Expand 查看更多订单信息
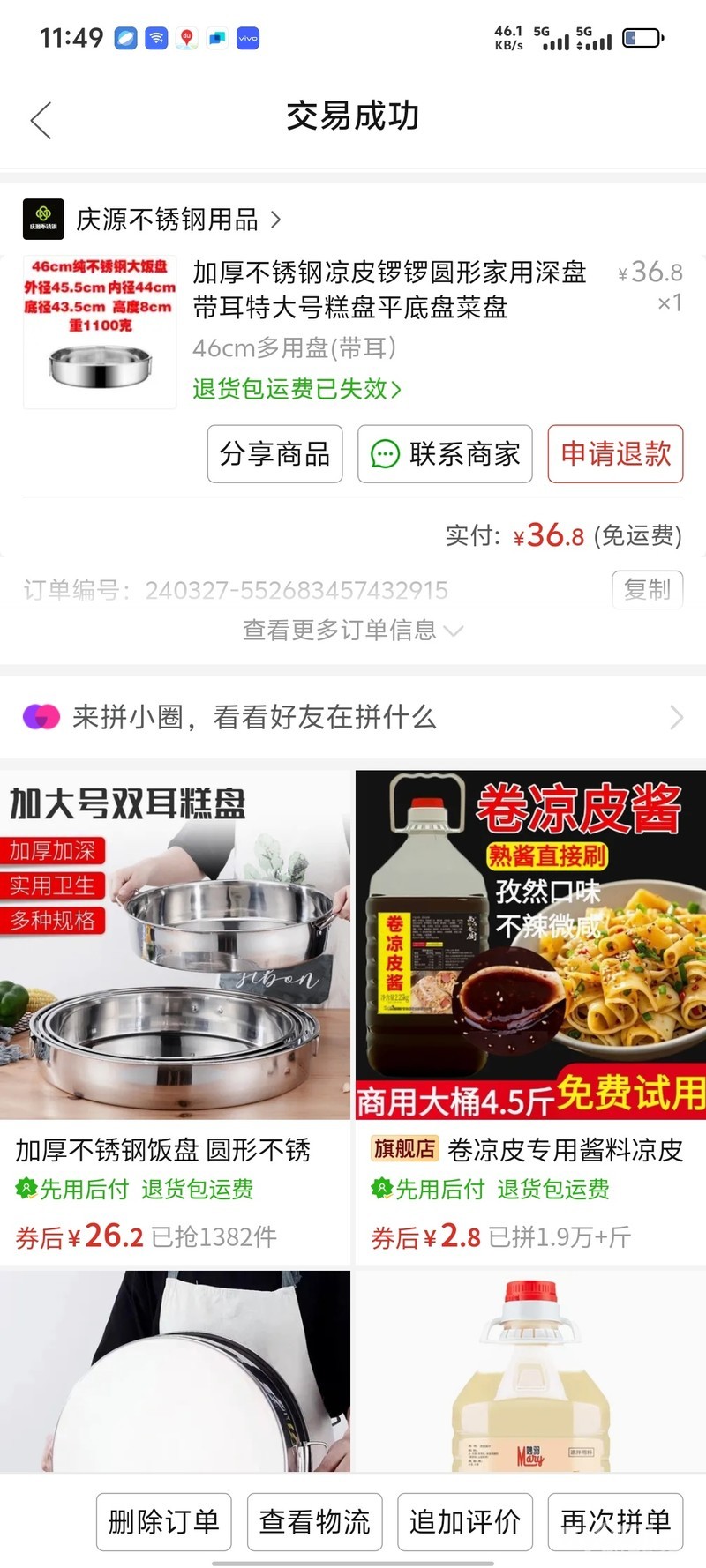The image size is (706, 1568). pyautogui.click(x=353, y=630)
